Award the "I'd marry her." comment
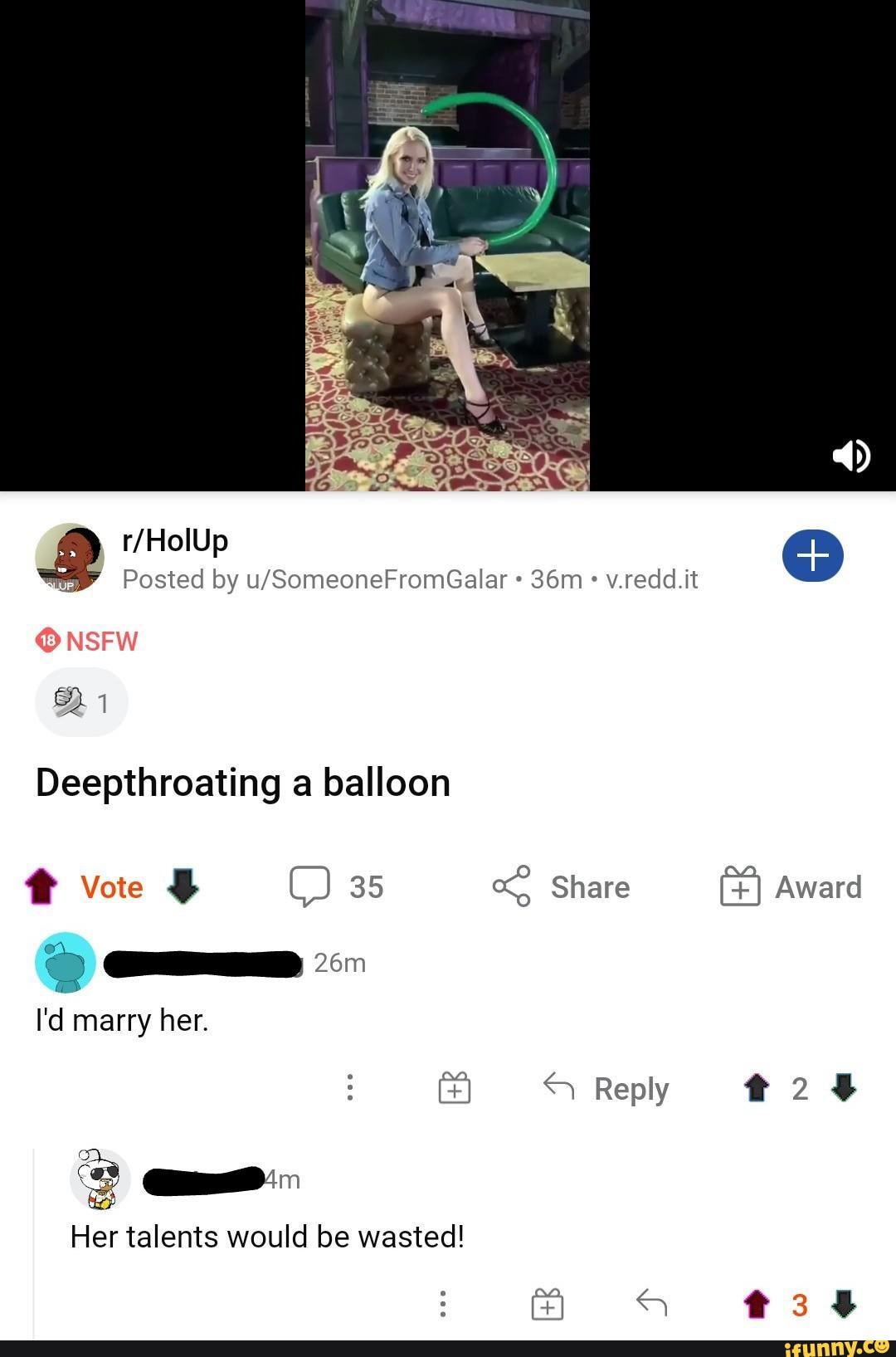Screen dimensions: 896x1357 [x=455, y=1087]
